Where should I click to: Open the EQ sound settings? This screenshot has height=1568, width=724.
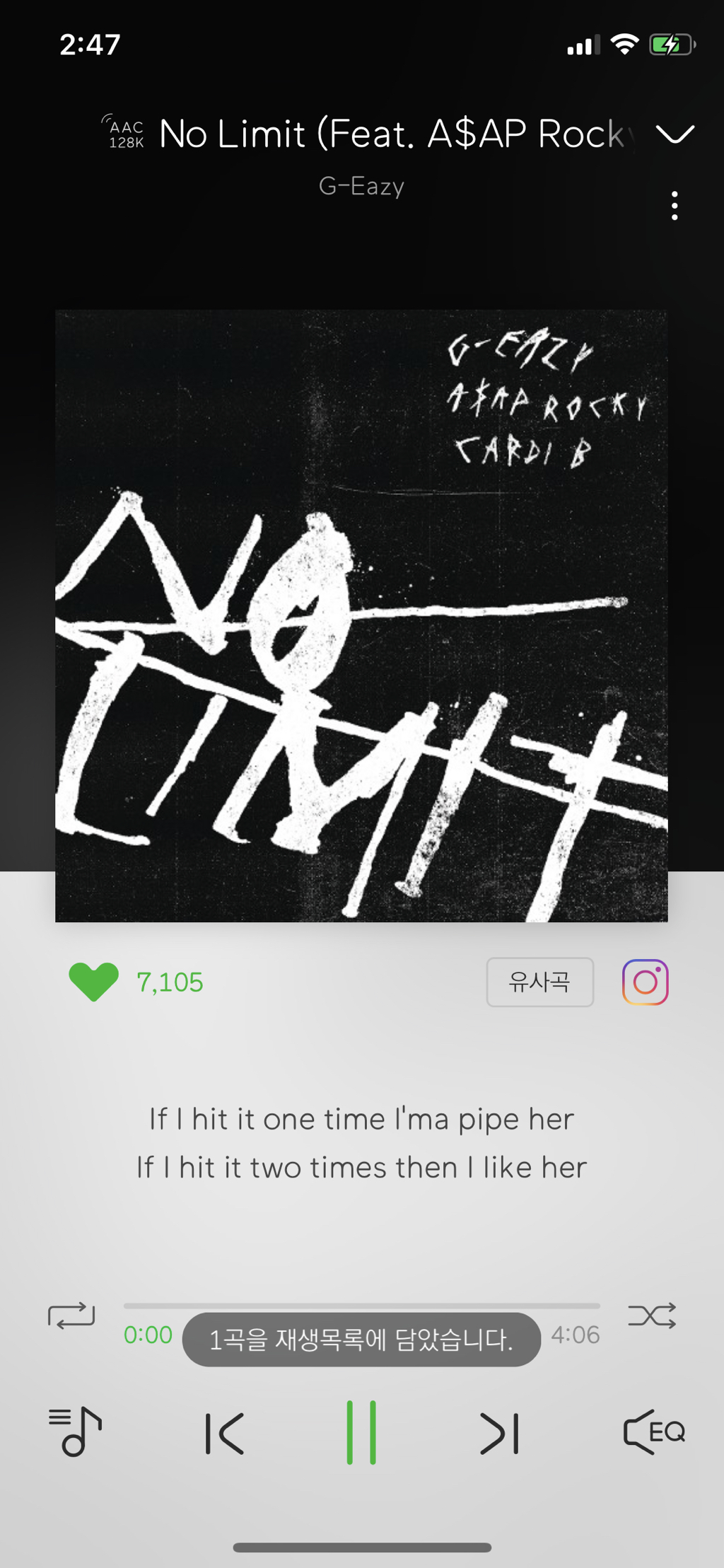click(653, 1431)
